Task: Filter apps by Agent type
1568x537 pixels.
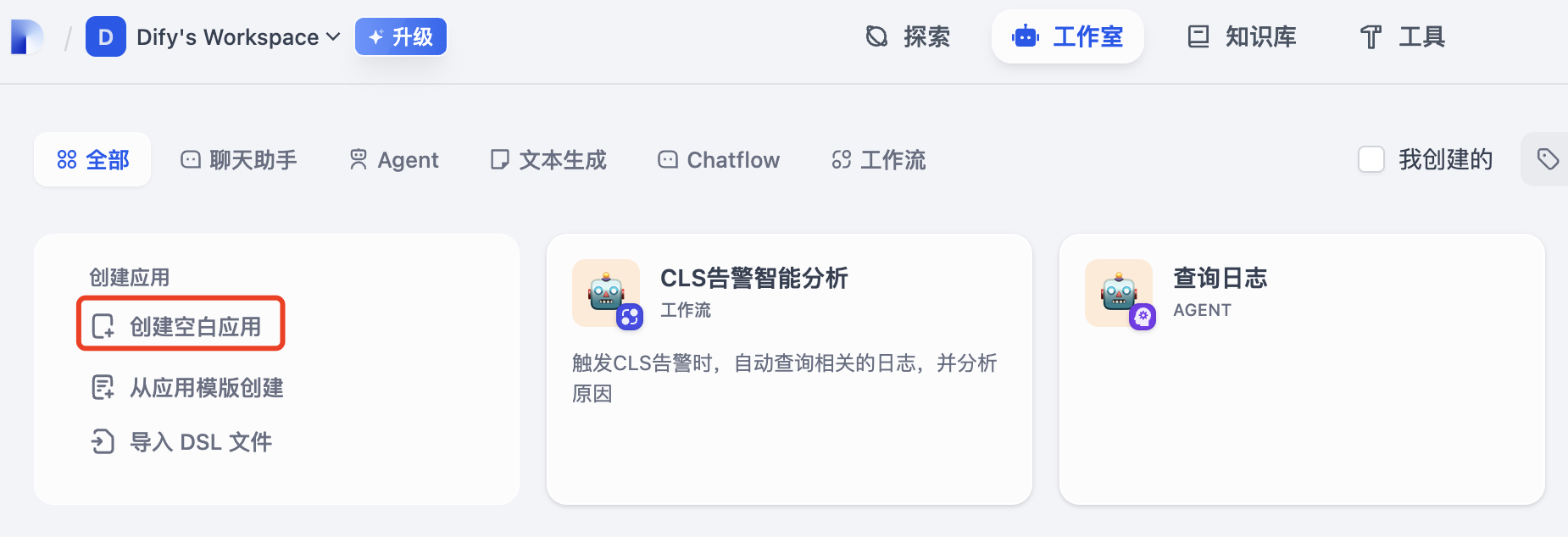Action: (x=394, y=160)
